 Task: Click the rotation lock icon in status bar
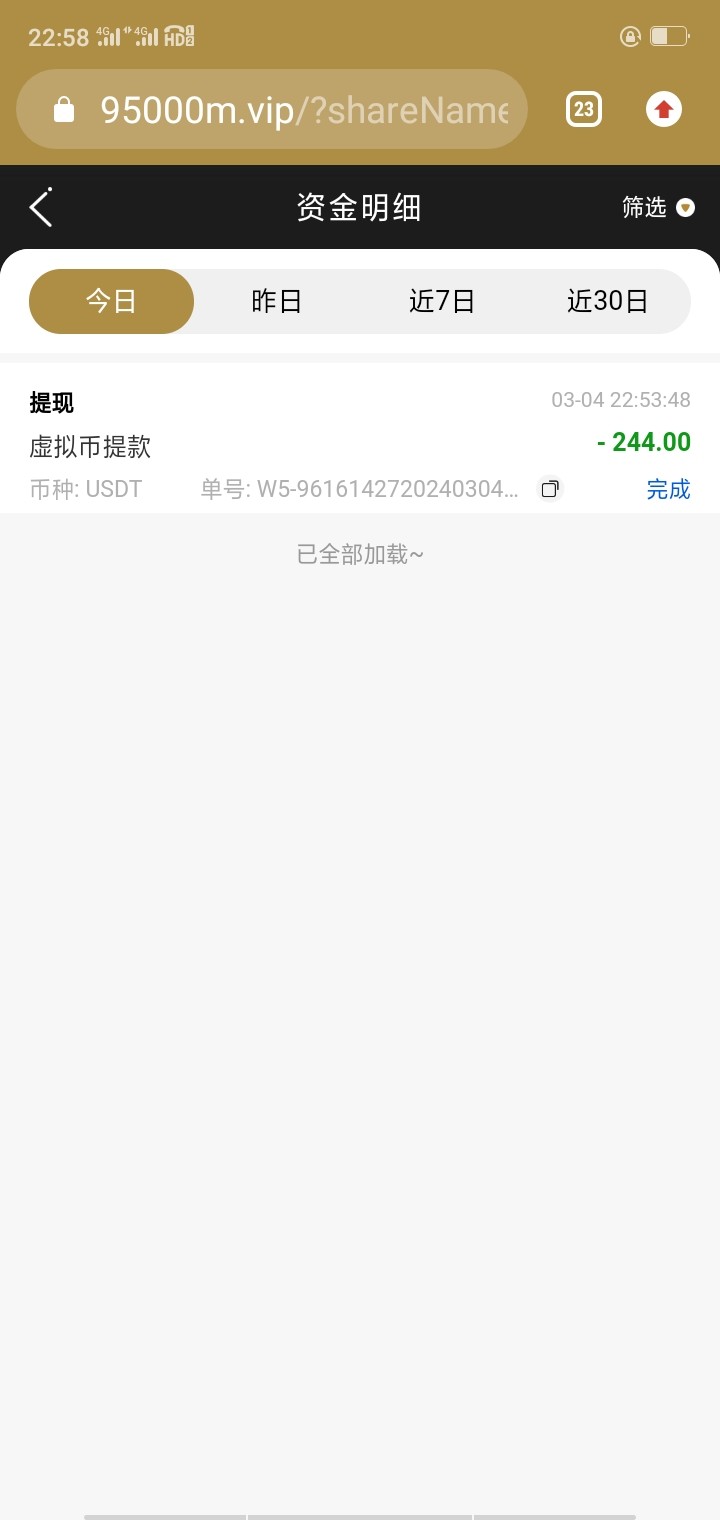tap(630, 35)
